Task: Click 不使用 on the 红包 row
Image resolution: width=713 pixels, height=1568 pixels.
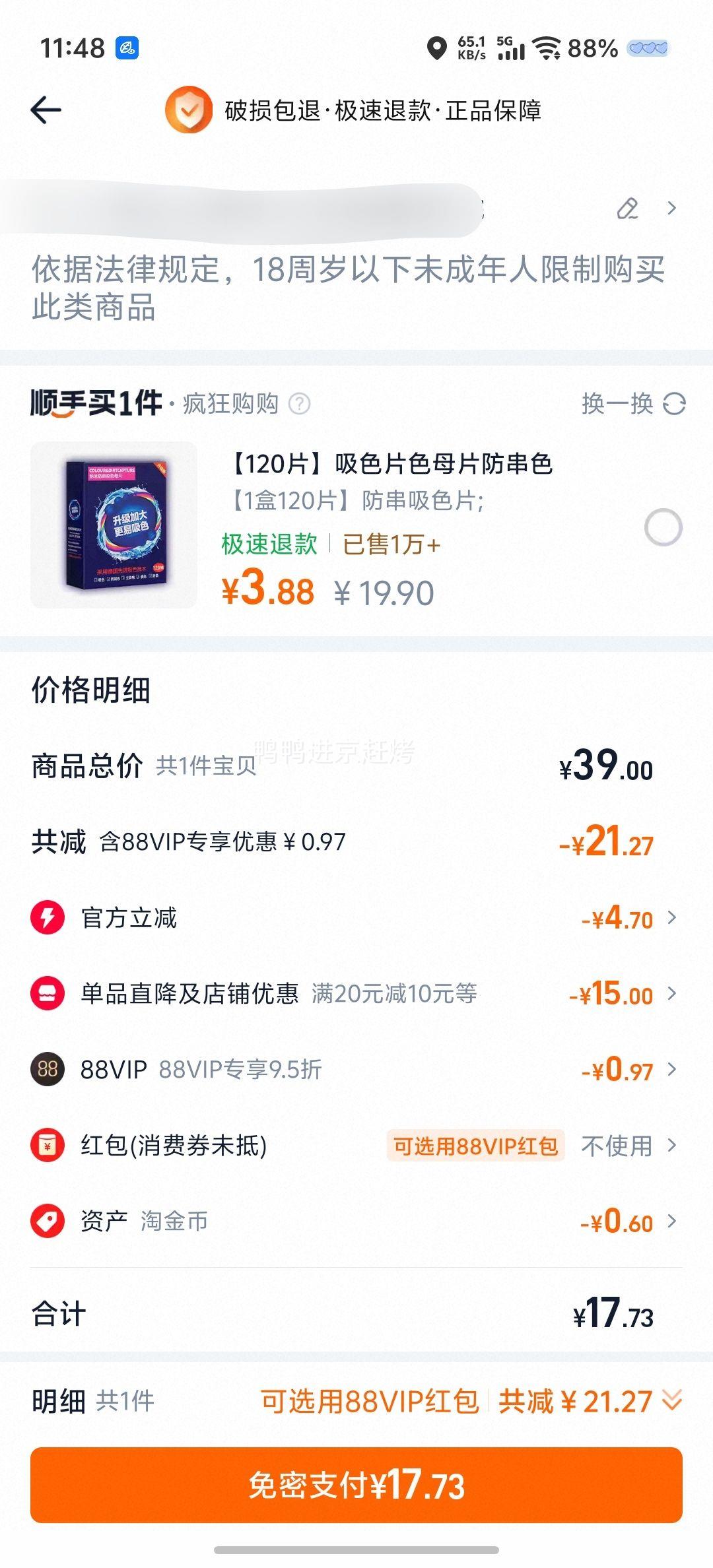Action: (617, 1145)
